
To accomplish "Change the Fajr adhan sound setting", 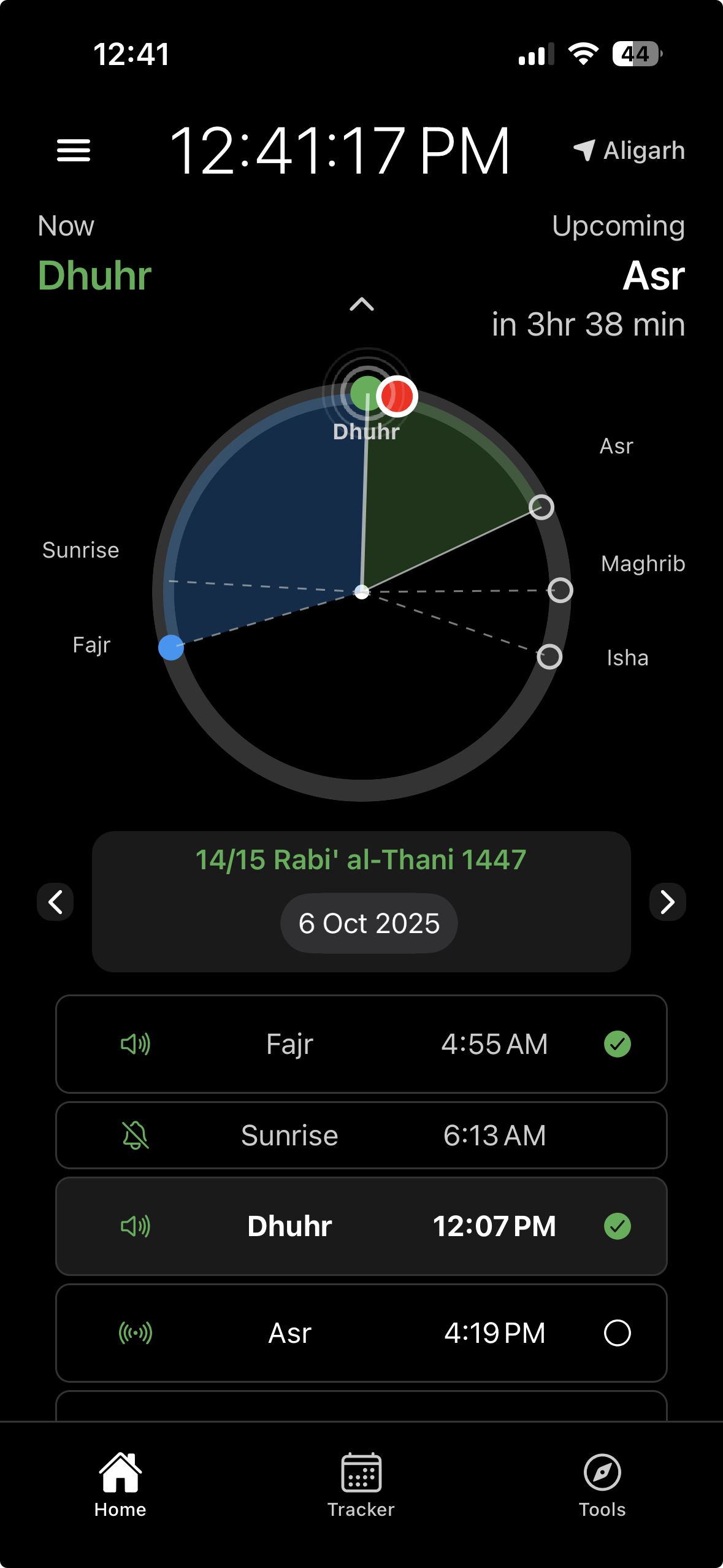I will pos(136,1044).
